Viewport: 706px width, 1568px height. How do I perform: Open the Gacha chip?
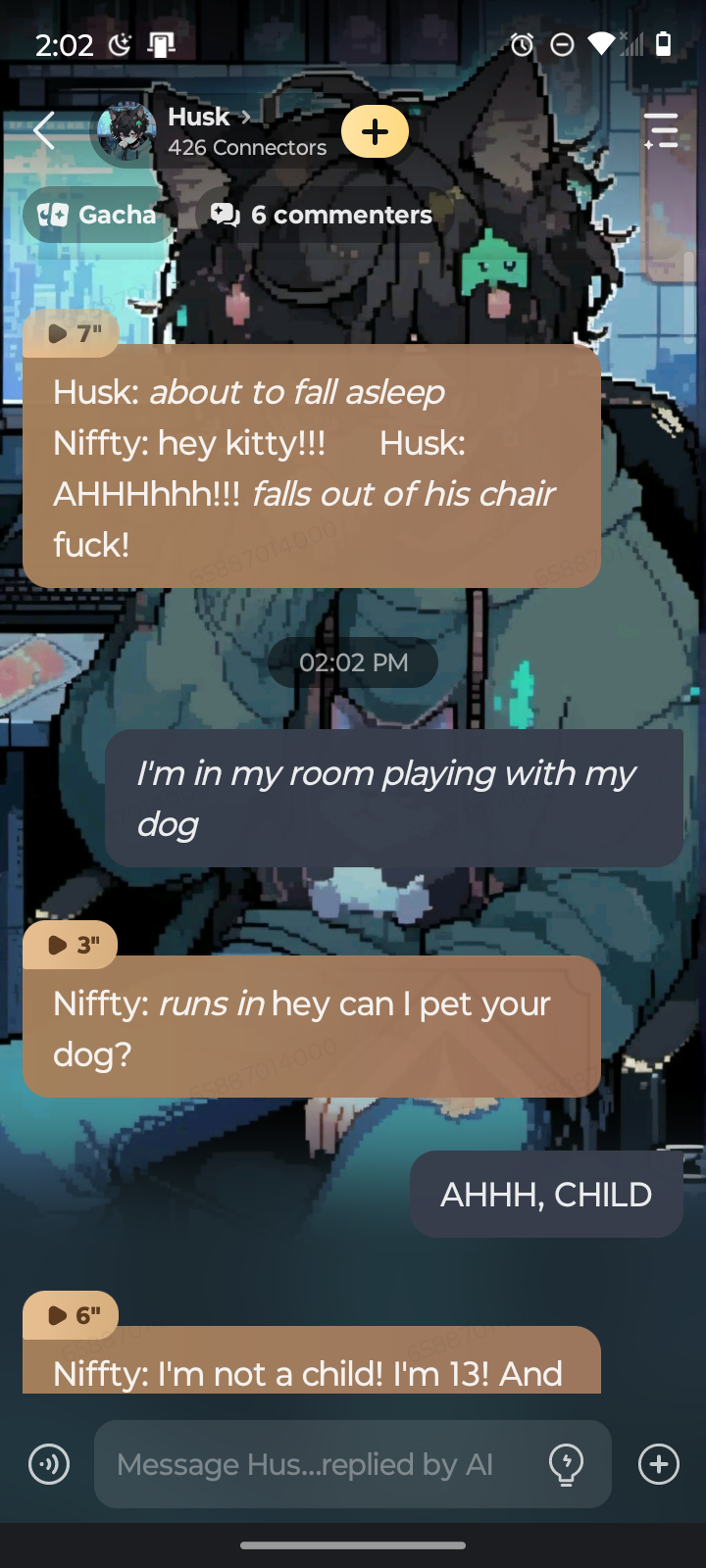coord(97,215)
